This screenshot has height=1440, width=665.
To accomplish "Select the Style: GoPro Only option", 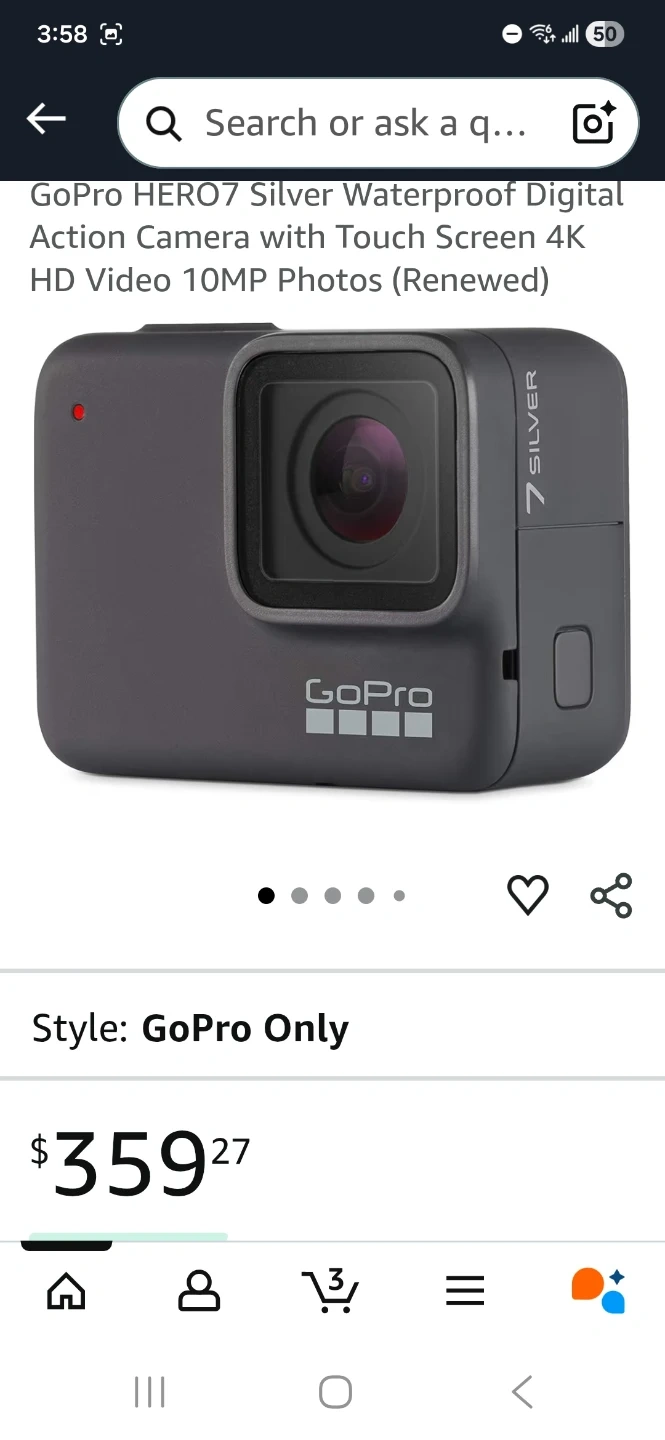I will tap(332, 1028).
